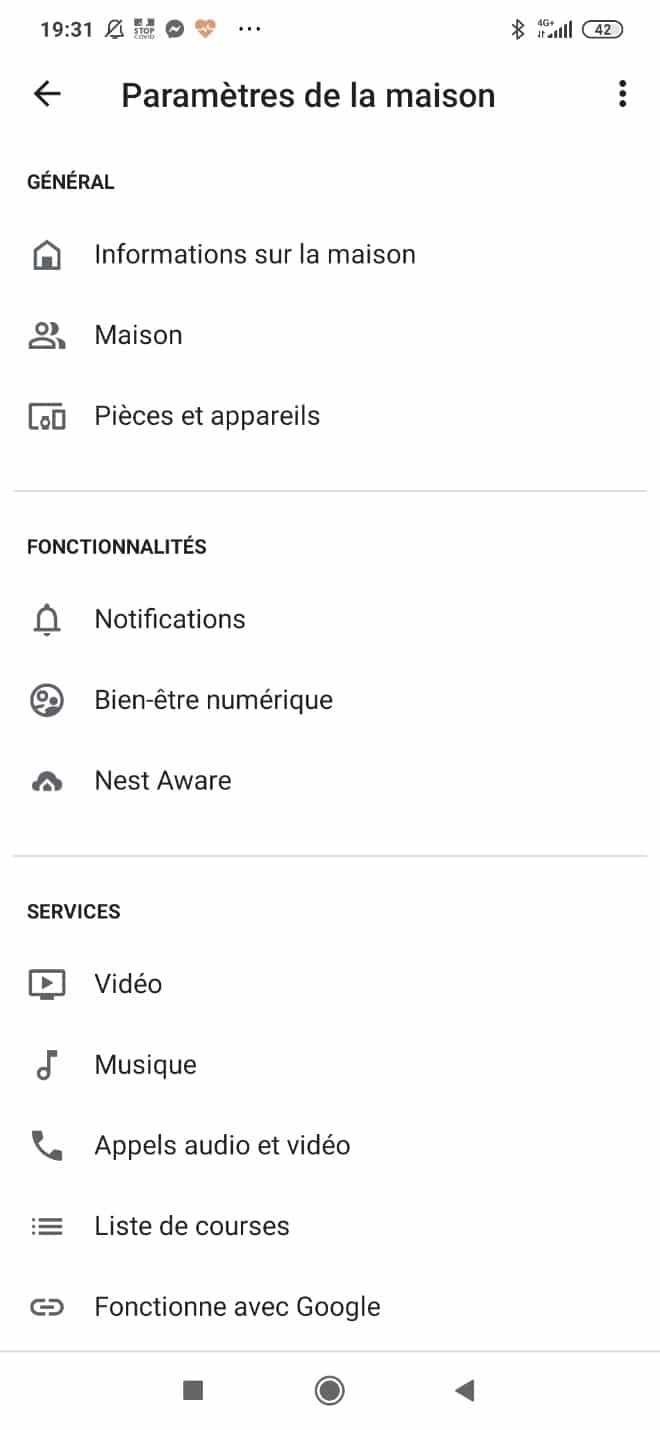
Task: Open Bien-être numérique
Action: [x=330, y=700]
